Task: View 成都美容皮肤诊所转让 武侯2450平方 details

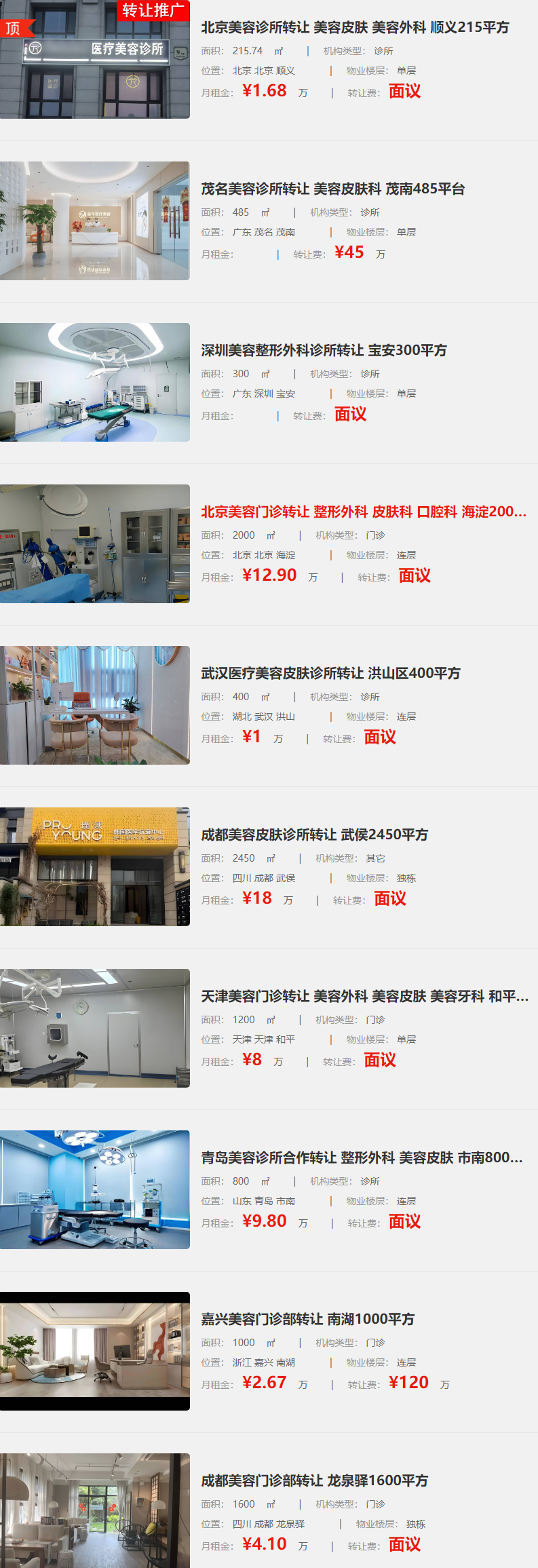Action: click(314, 835)
